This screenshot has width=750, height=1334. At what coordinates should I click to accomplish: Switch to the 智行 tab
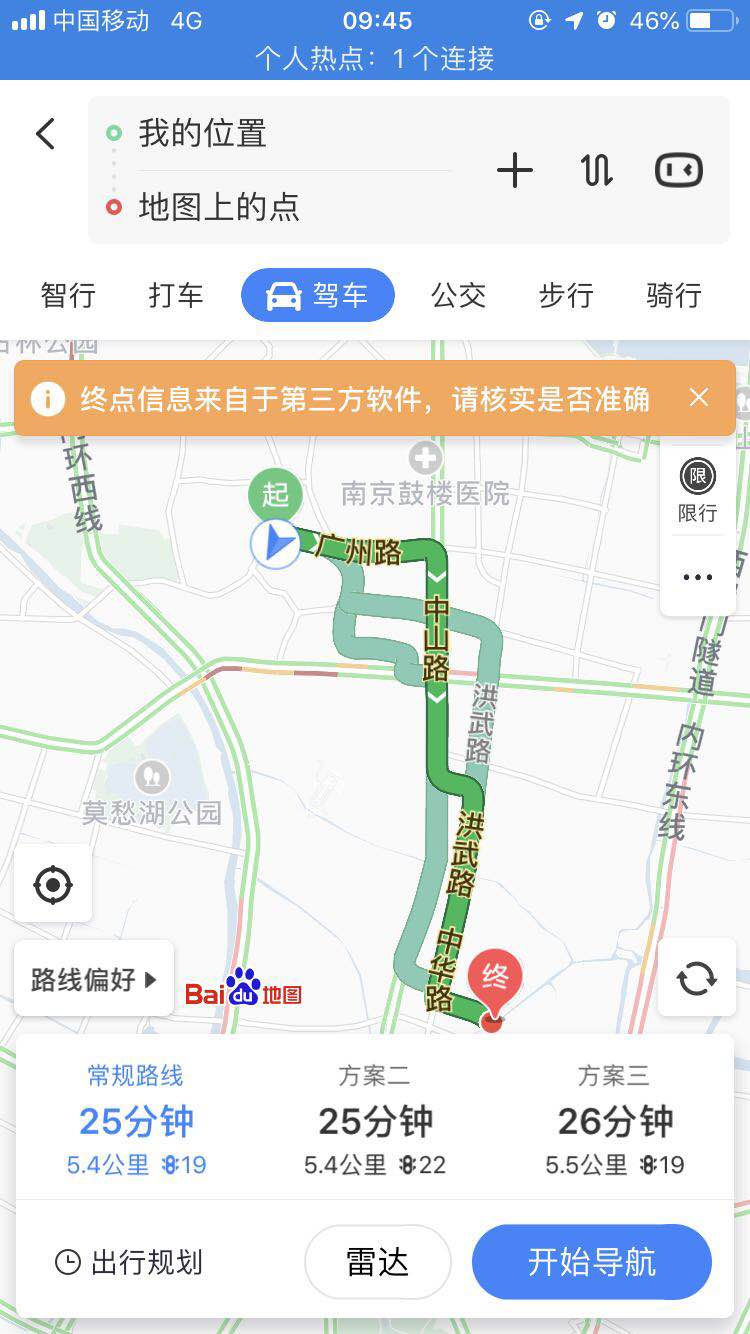pos(68,295)
